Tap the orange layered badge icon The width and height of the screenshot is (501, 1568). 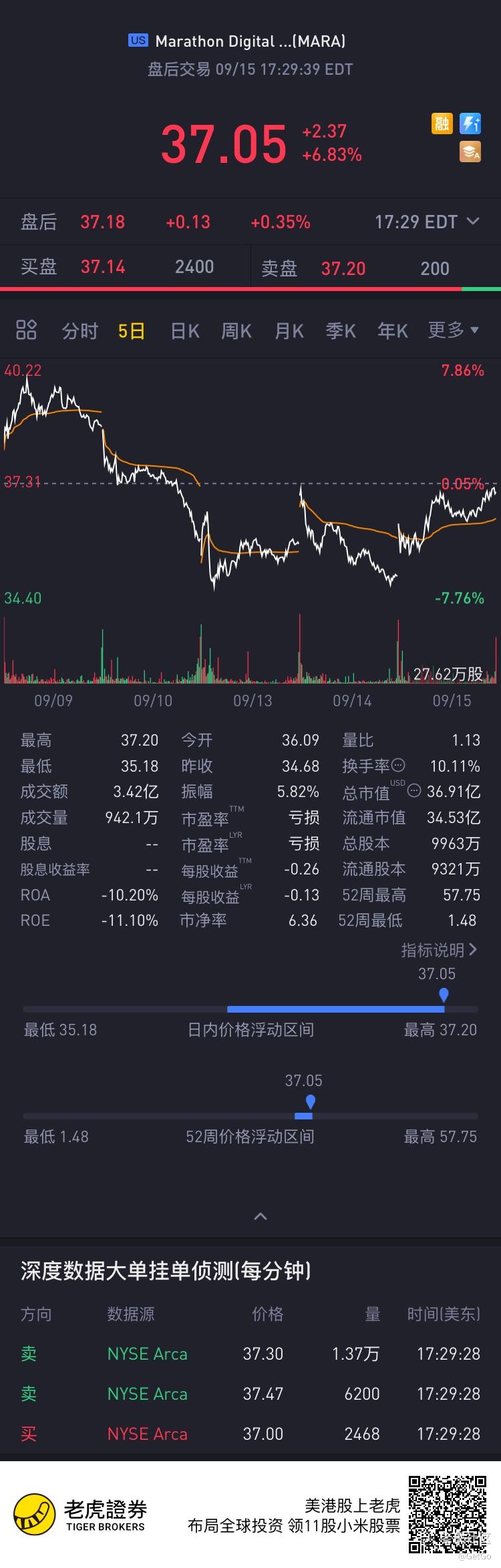pyautogui.click(x=470, y=152)
